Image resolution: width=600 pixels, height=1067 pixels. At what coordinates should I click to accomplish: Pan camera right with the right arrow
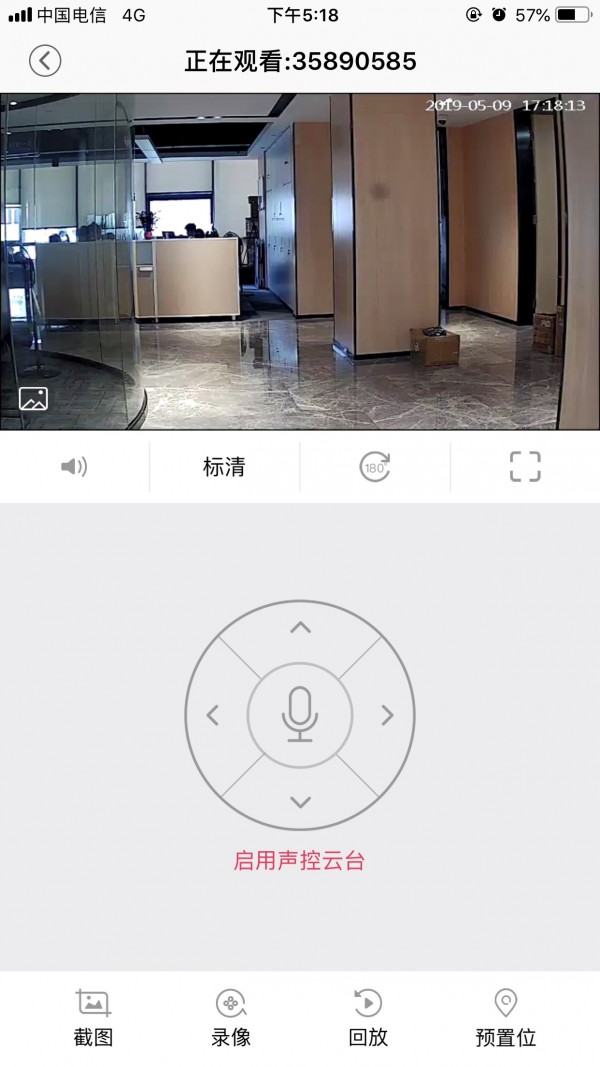(x=388, y=715)
